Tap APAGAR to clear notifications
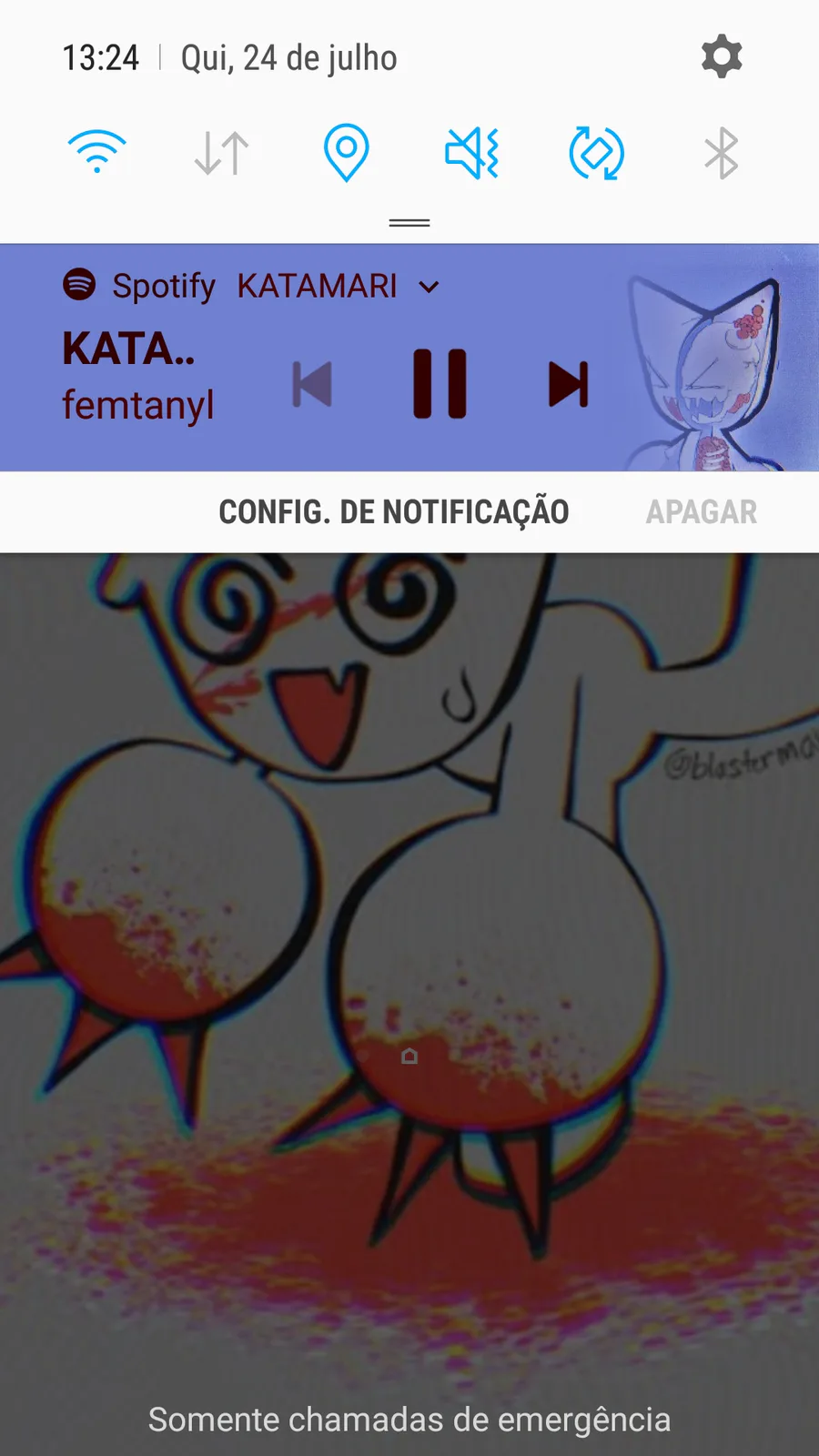The height and width of the screenshot is (1456, 819). [x=702, y=512]
